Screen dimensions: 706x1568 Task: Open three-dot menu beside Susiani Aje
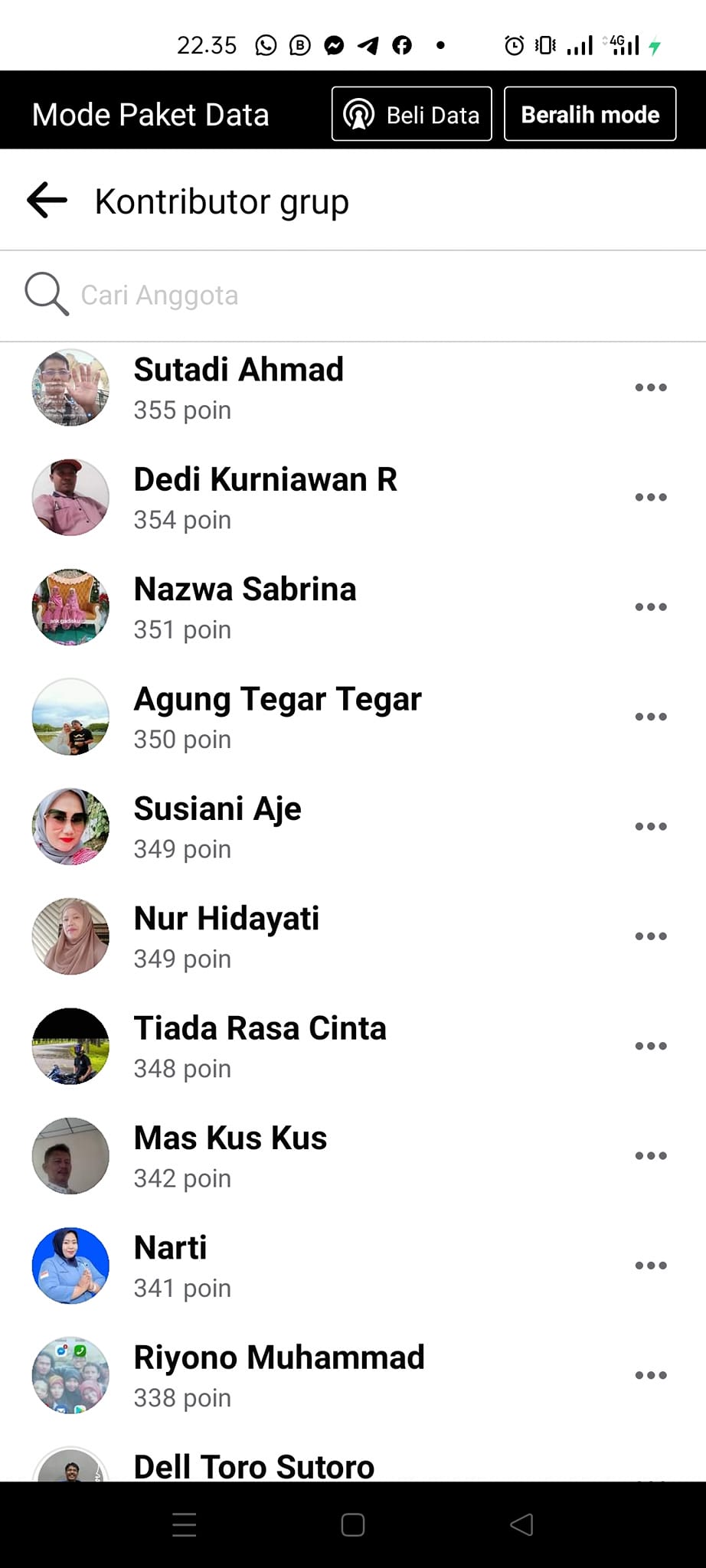pyautogui.click(x=651, y=827)
